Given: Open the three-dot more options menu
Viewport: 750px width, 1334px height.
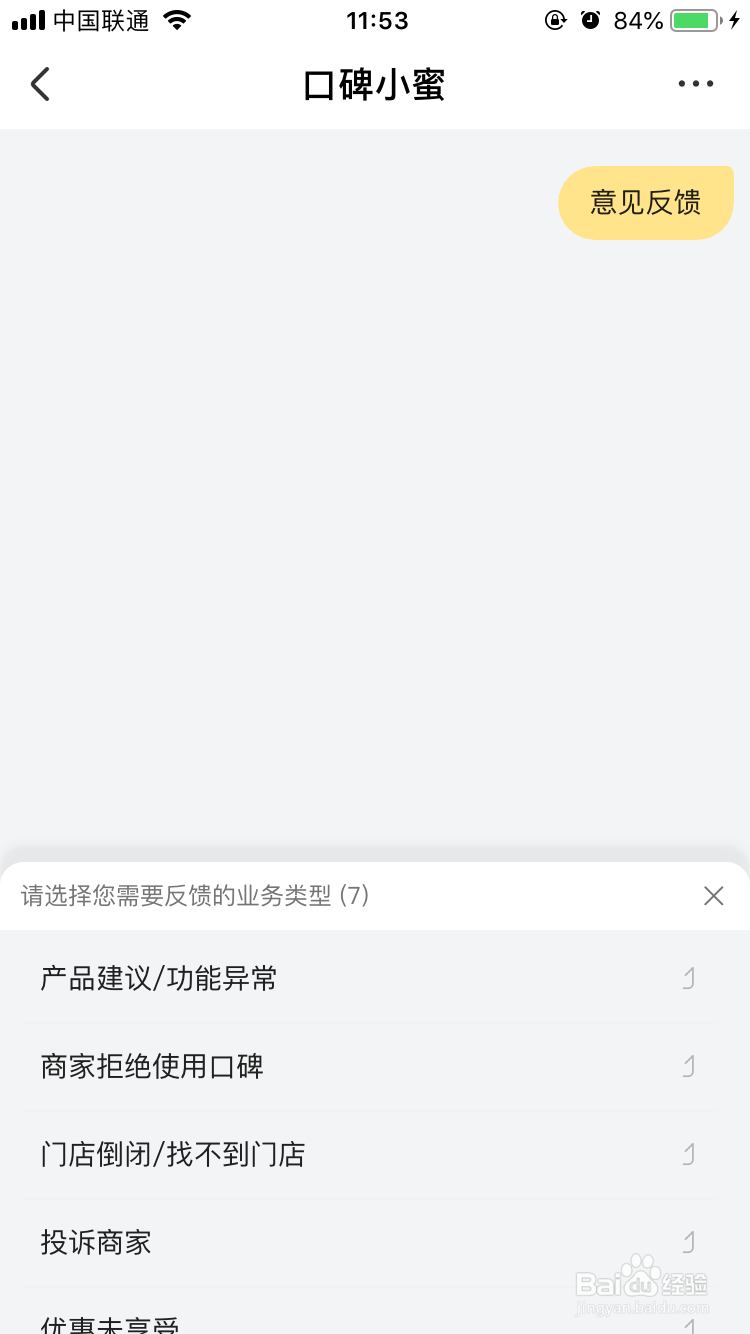Looking at the screenshot, I should tap(695, 84).
